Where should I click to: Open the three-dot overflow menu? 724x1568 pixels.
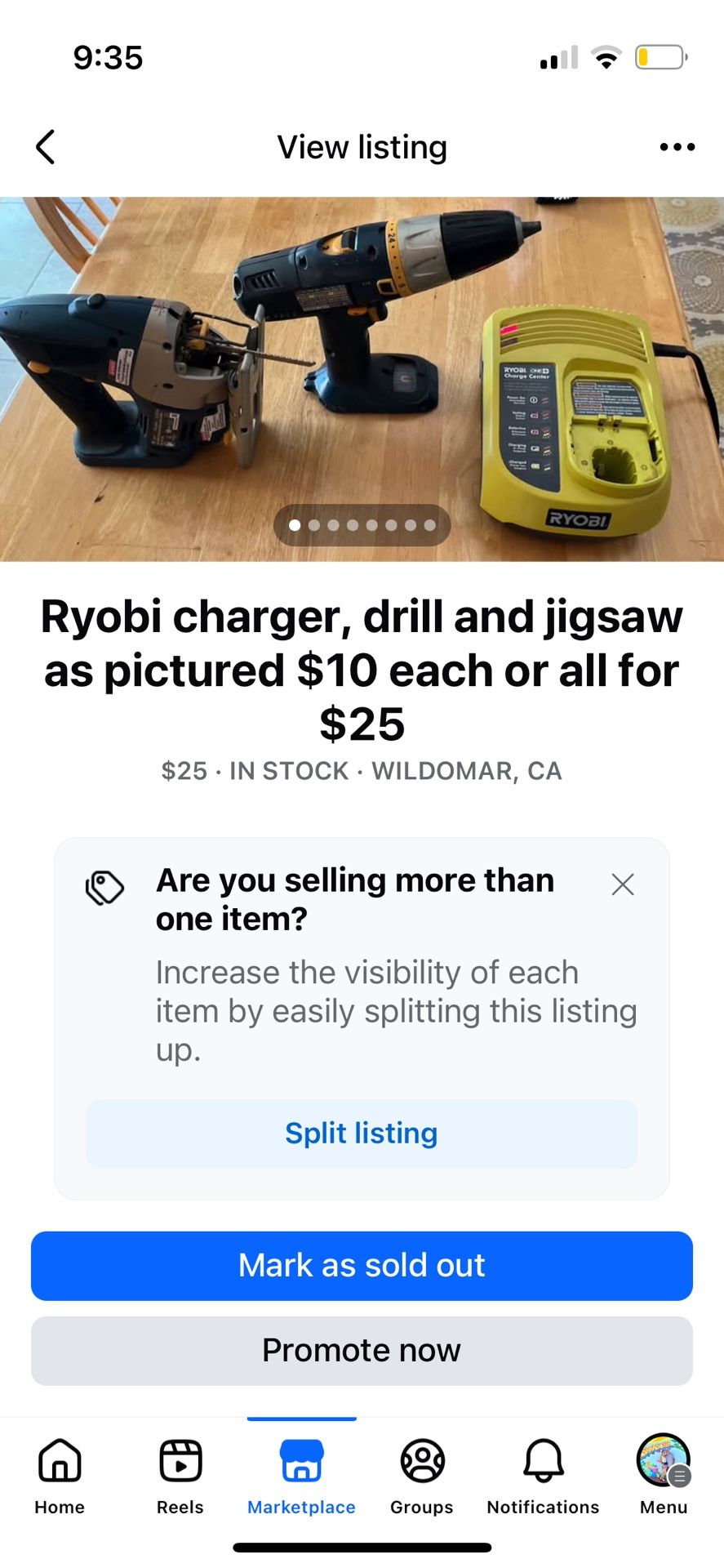tap(677, 148)
